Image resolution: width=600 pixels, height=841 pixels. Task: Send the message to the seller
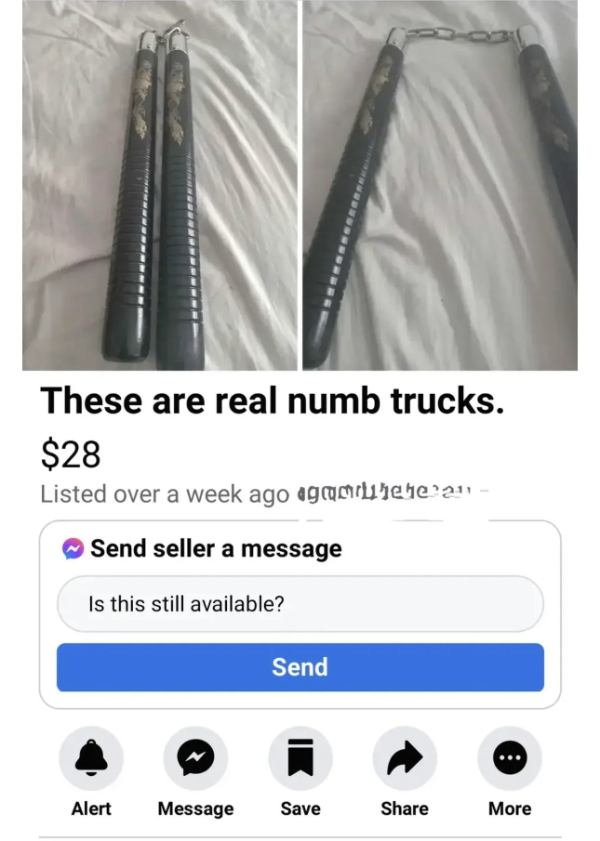300,667
